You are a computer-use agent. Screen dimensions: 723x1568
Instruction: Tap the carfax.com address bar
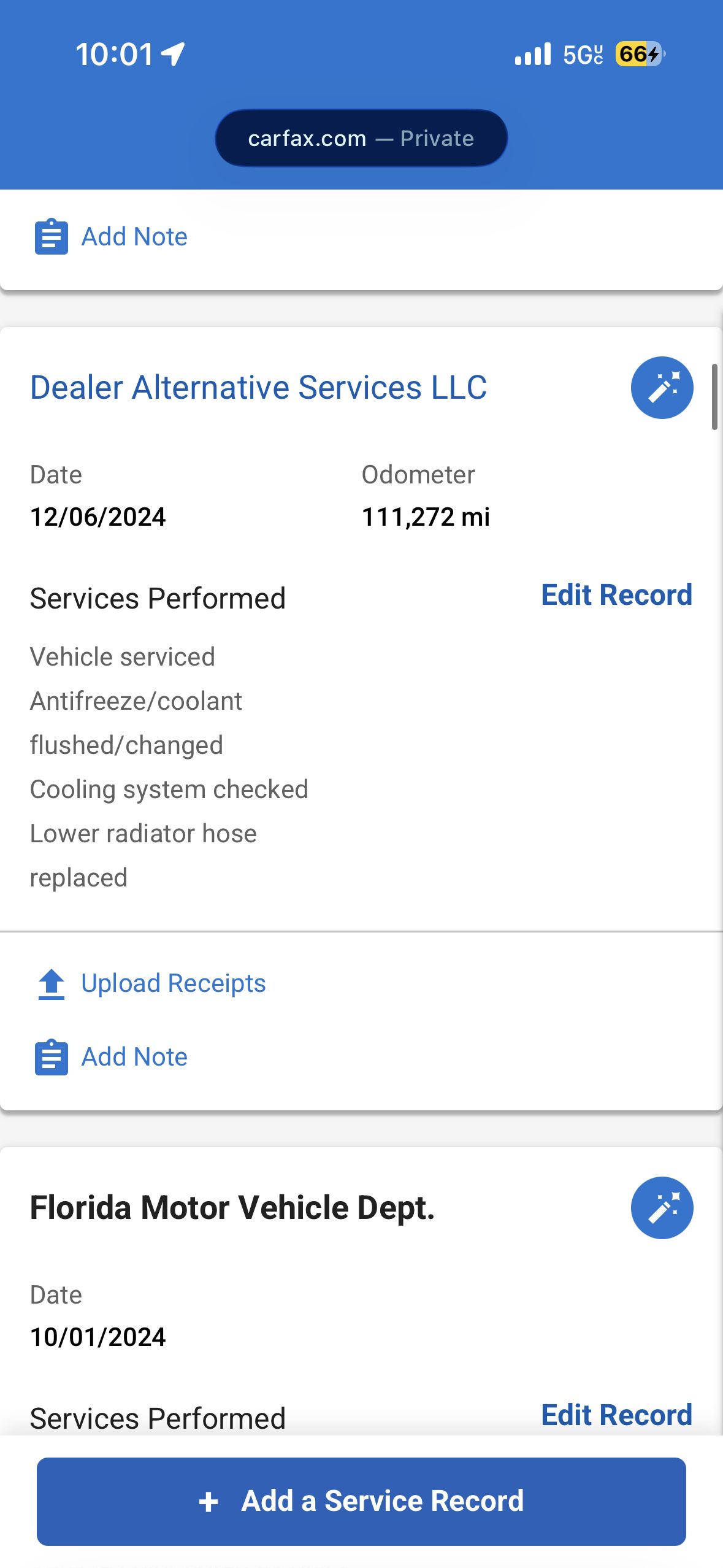pos(361,138)
